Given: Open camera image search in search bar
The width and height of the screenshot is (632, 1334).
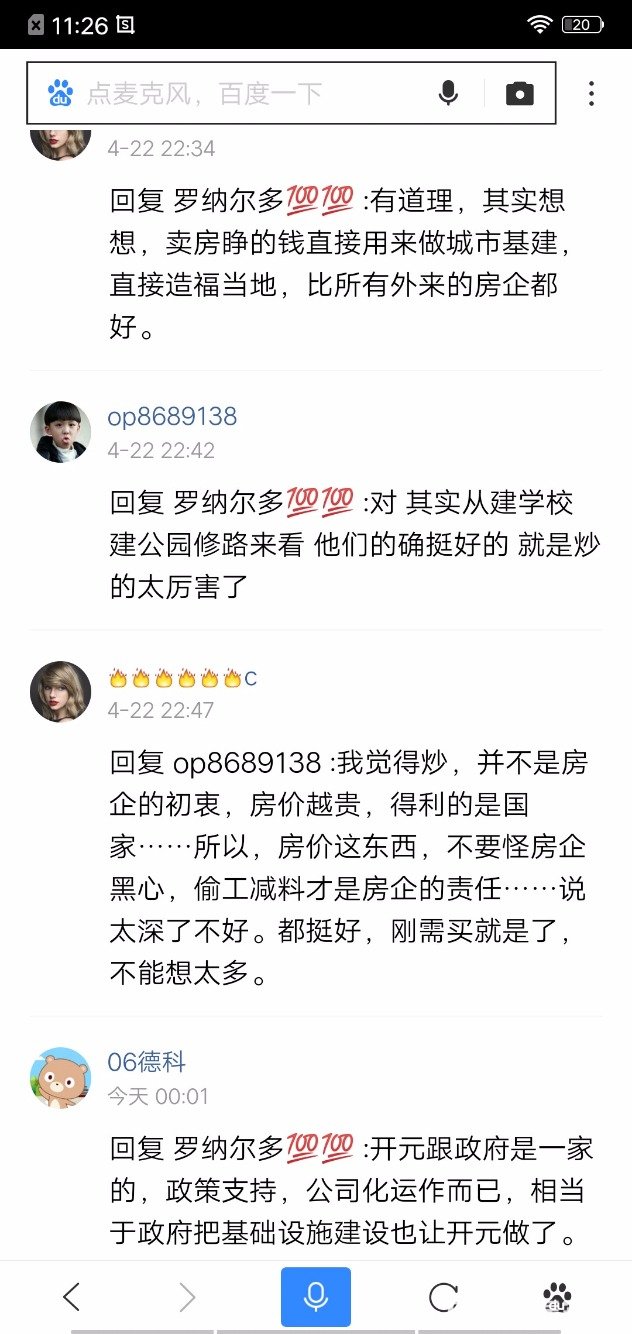Looking at the screenshot, I should tap(519, 94).
